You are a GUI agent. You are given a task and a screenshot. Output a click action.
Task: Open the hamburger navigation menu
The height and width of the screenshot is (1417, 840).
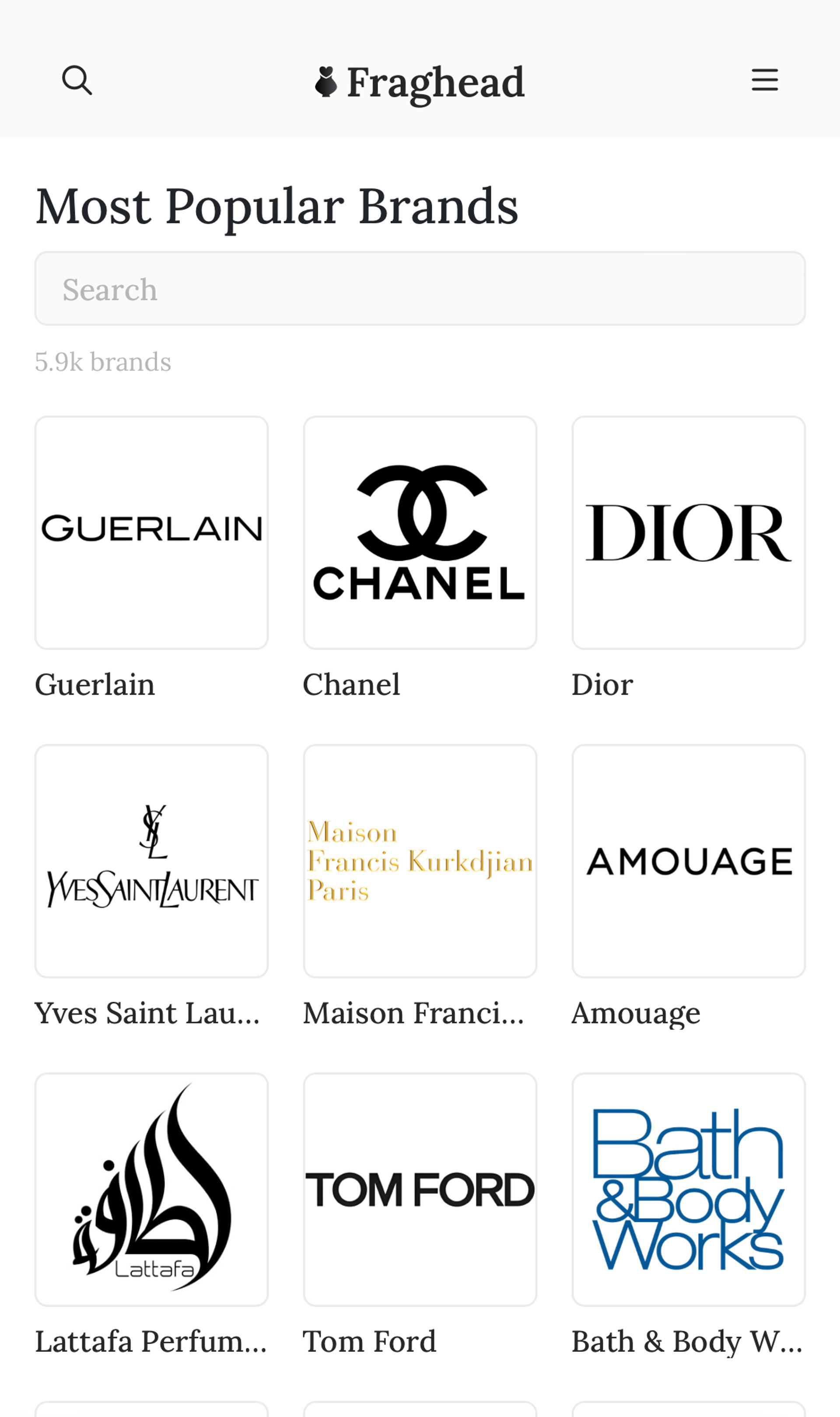point(765,80)
